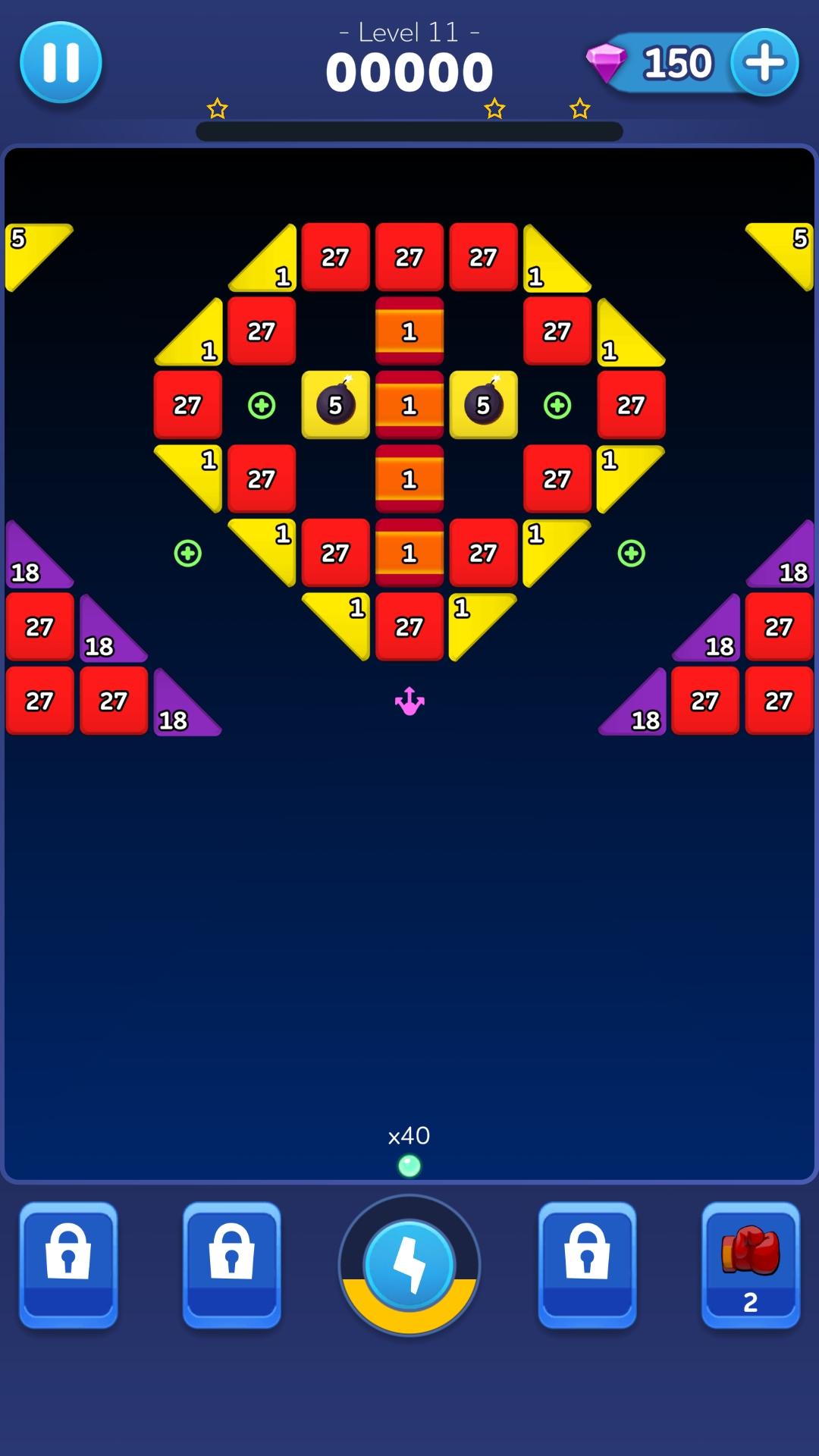Viewport: 819px width, 1456px height.
Task: Add more gems with the plus button
Action: click(764, 62)
